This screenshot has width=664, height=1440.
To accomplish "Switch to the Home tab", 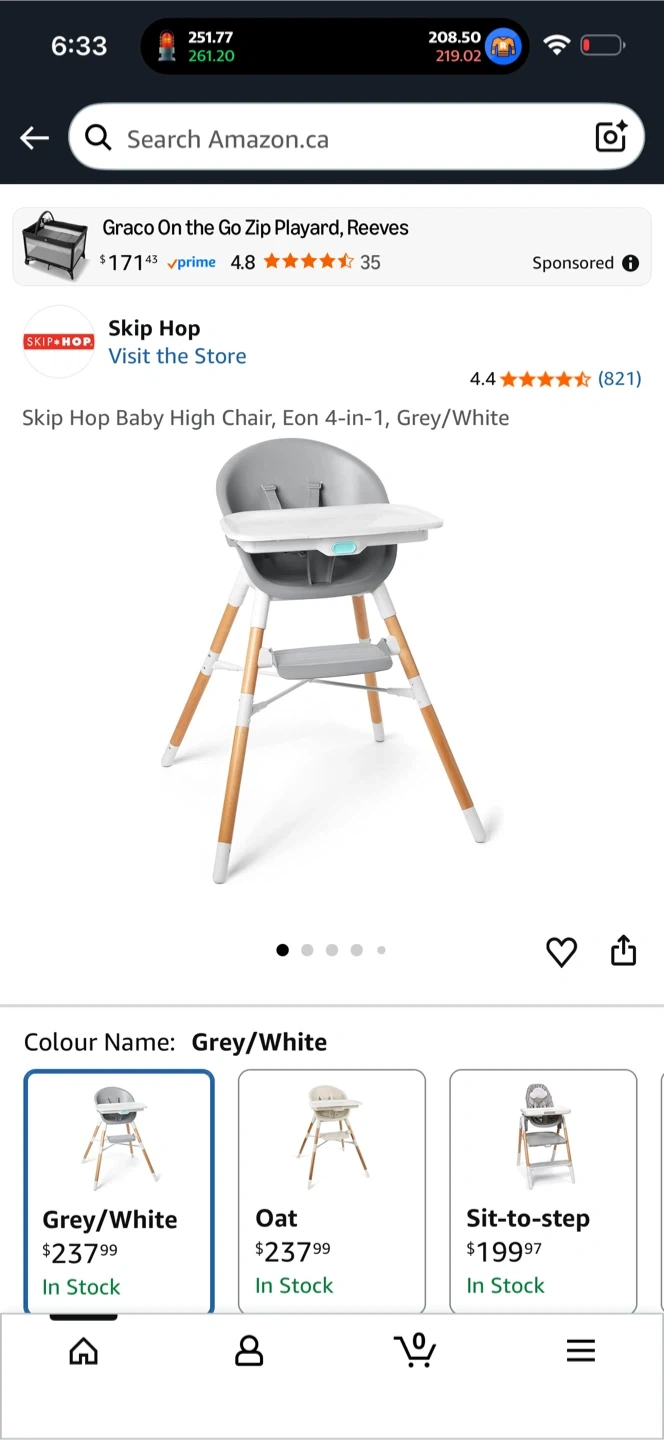I will (84, 1351).
